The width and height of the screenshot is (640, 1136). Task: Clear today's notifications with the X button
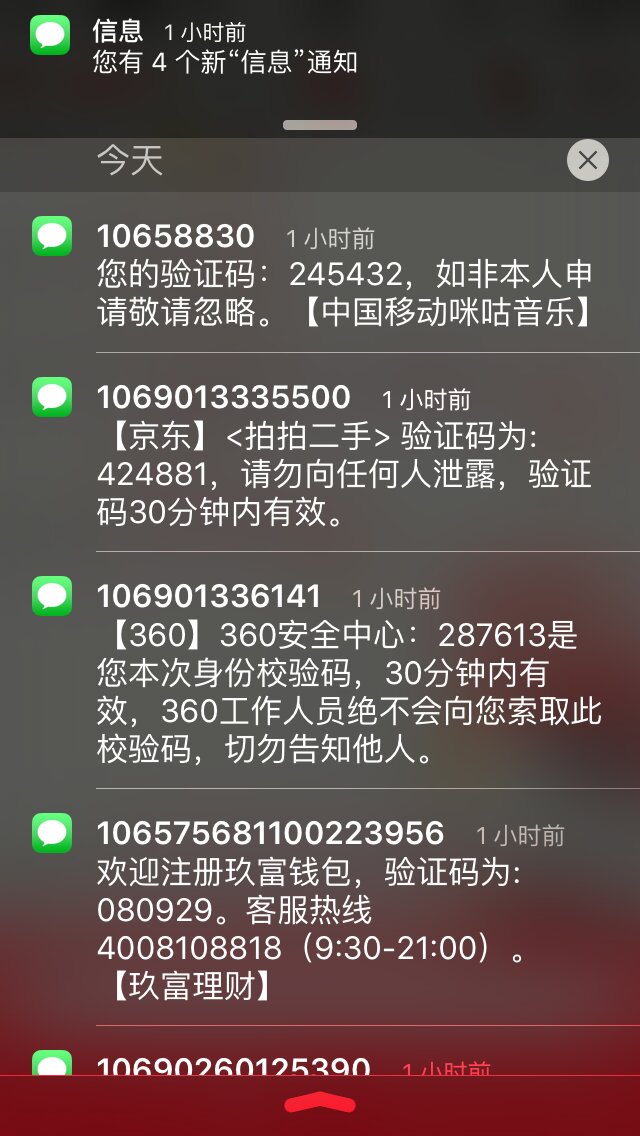pos(587,160)
